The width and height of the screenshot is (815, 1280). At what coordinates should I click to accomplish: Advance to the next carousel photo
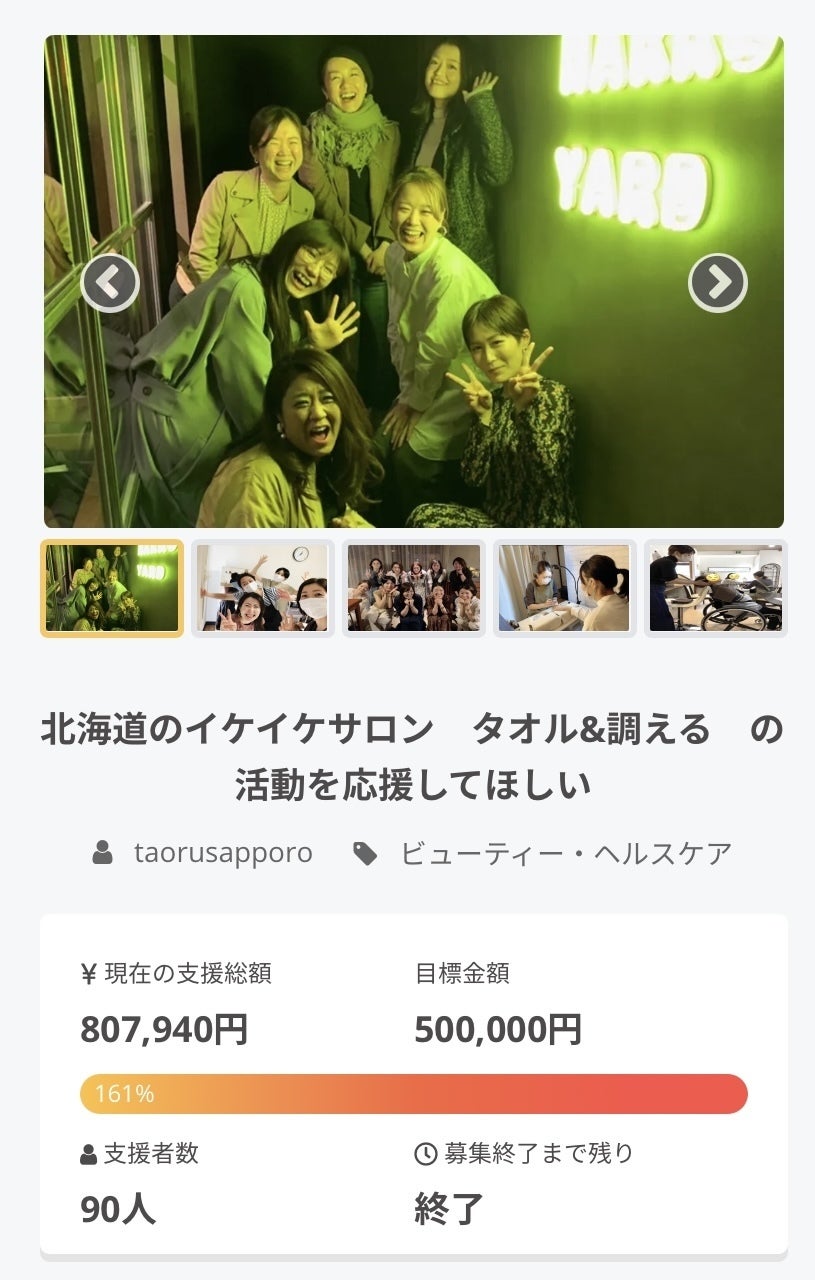pyautogui.click(x=717, y=283)
